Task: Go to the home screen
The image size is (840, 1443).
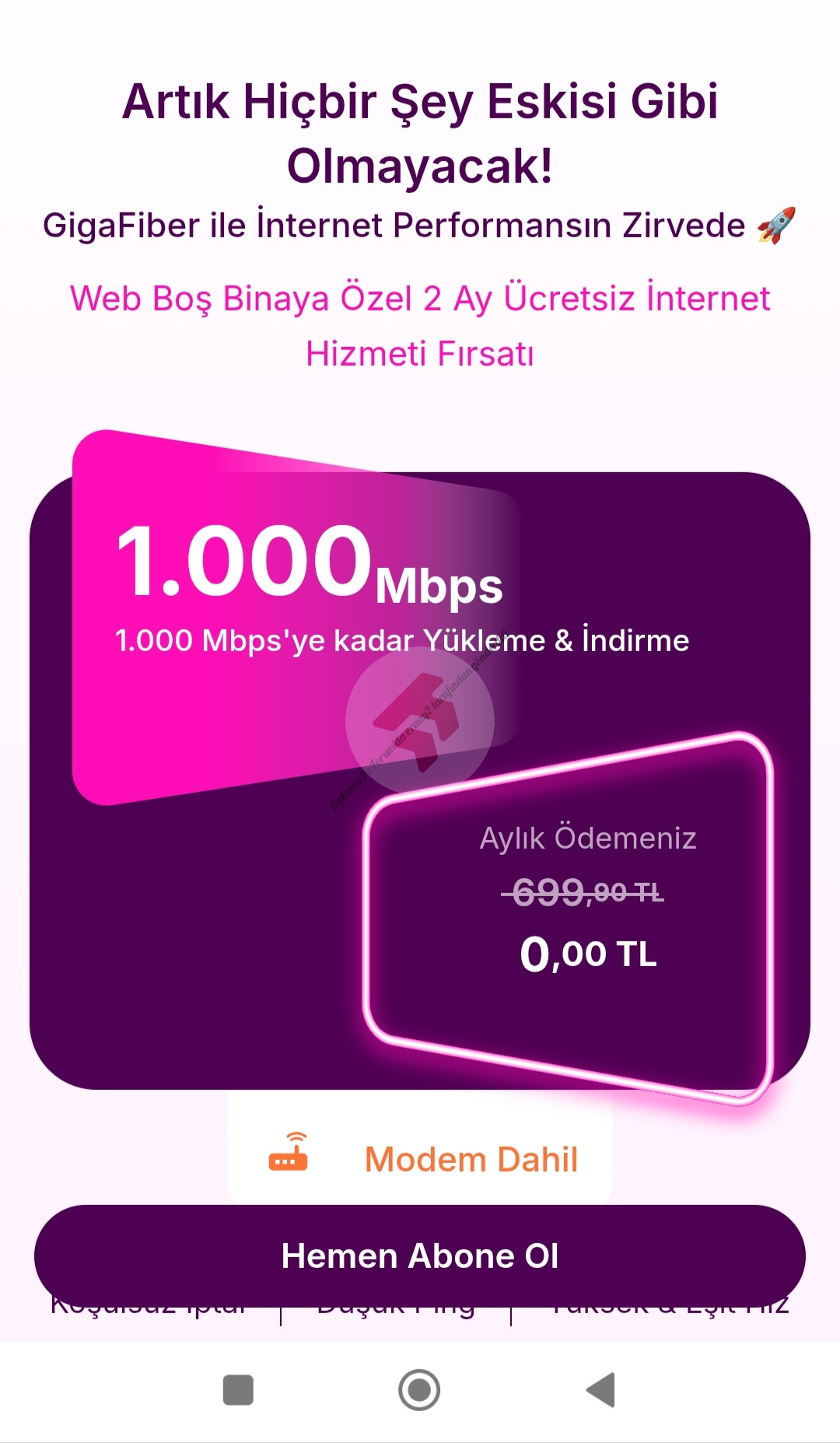Action: pos(419,1390)
